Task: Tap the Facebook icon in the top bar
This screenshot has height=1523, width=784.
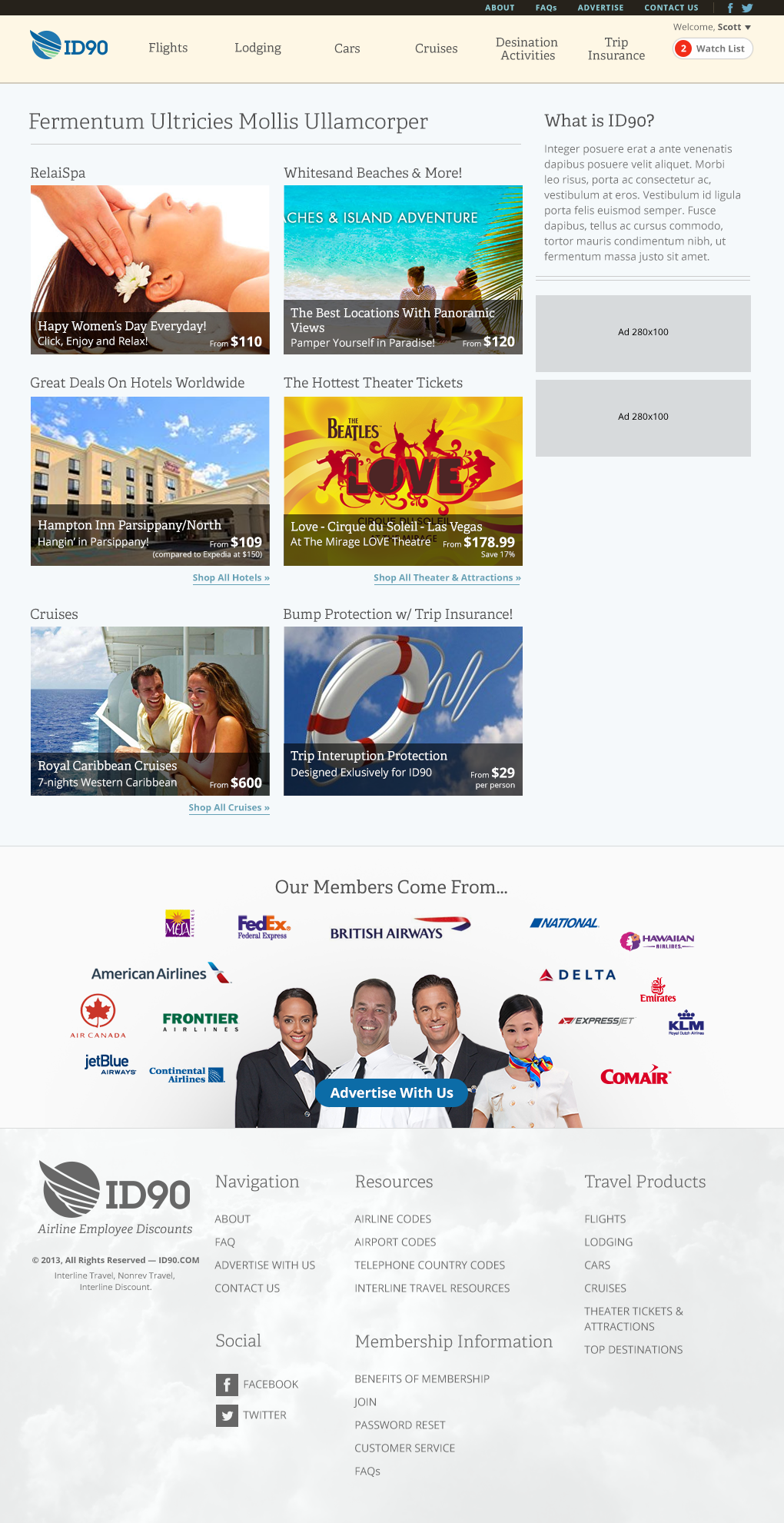Action: pyautogui.click(x=729, y=8)
